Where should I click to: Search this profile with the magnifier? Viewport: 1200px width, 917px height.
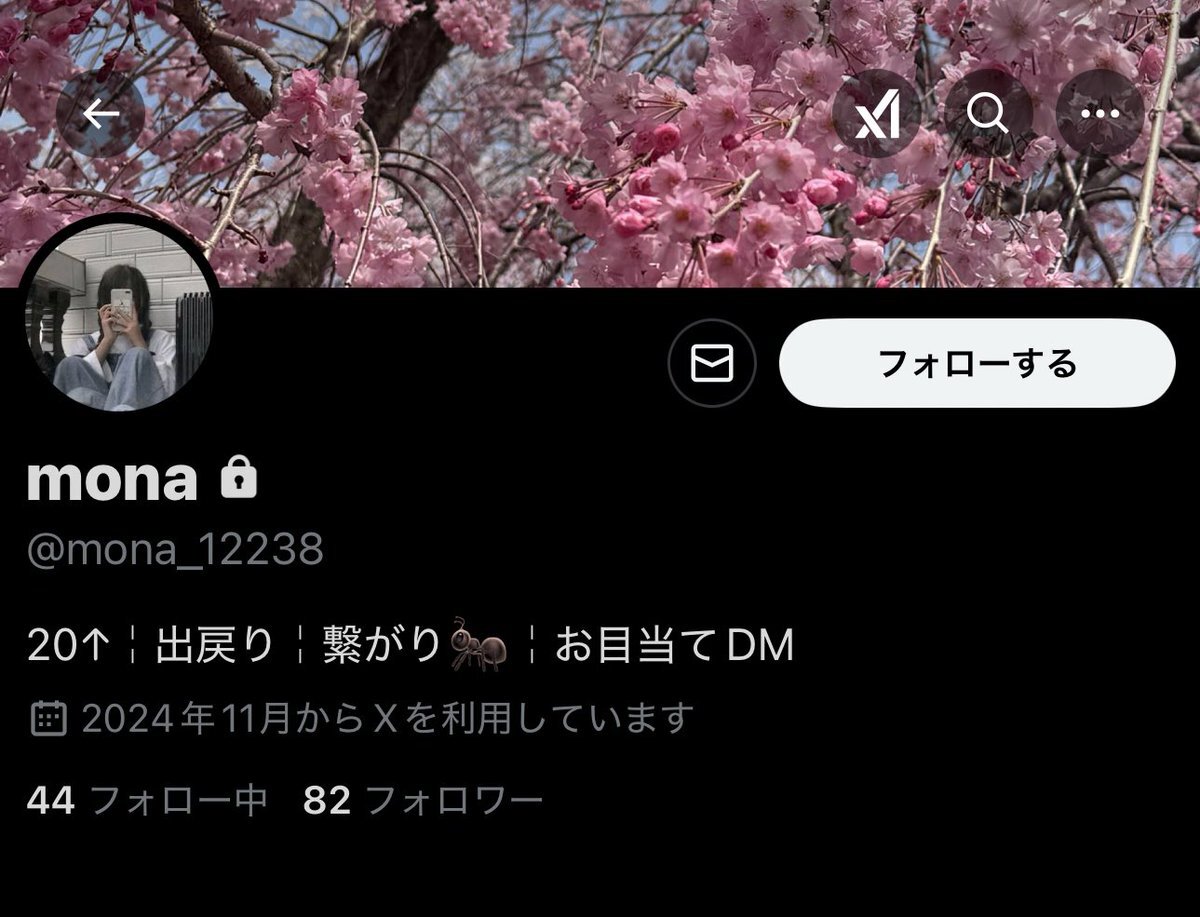tap(988, 115)
